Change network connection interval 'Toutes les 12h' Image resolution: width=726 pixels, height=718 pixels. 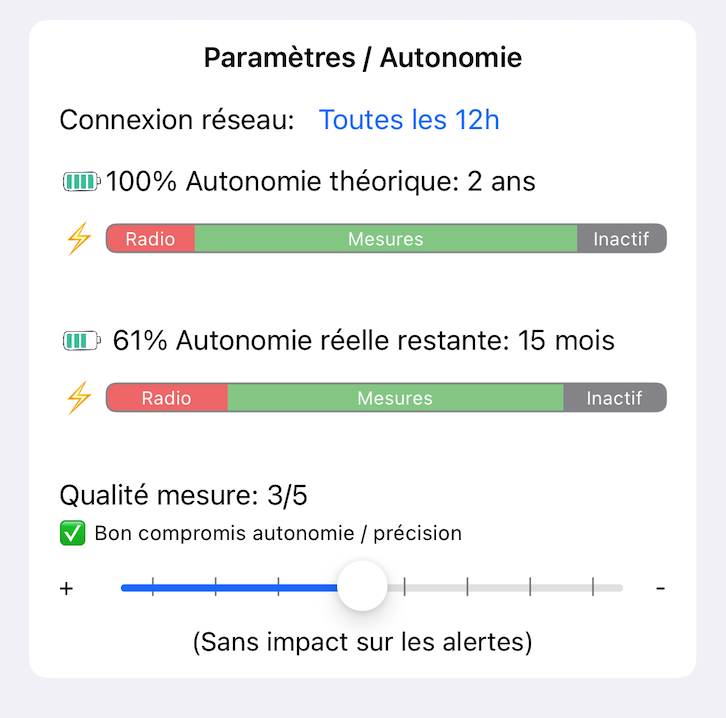click(x=408, y=120)
